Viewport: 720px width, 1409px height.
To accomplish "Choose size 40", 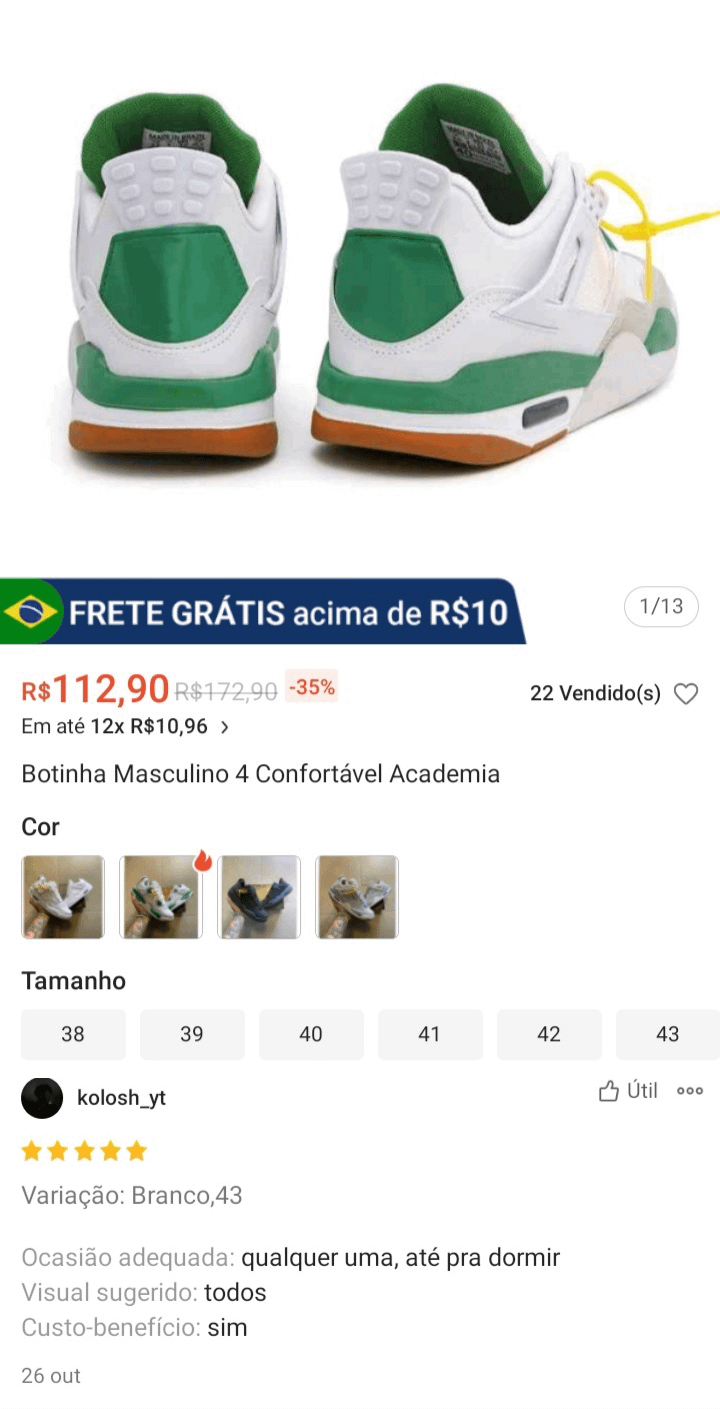I will coord(311,1034).
